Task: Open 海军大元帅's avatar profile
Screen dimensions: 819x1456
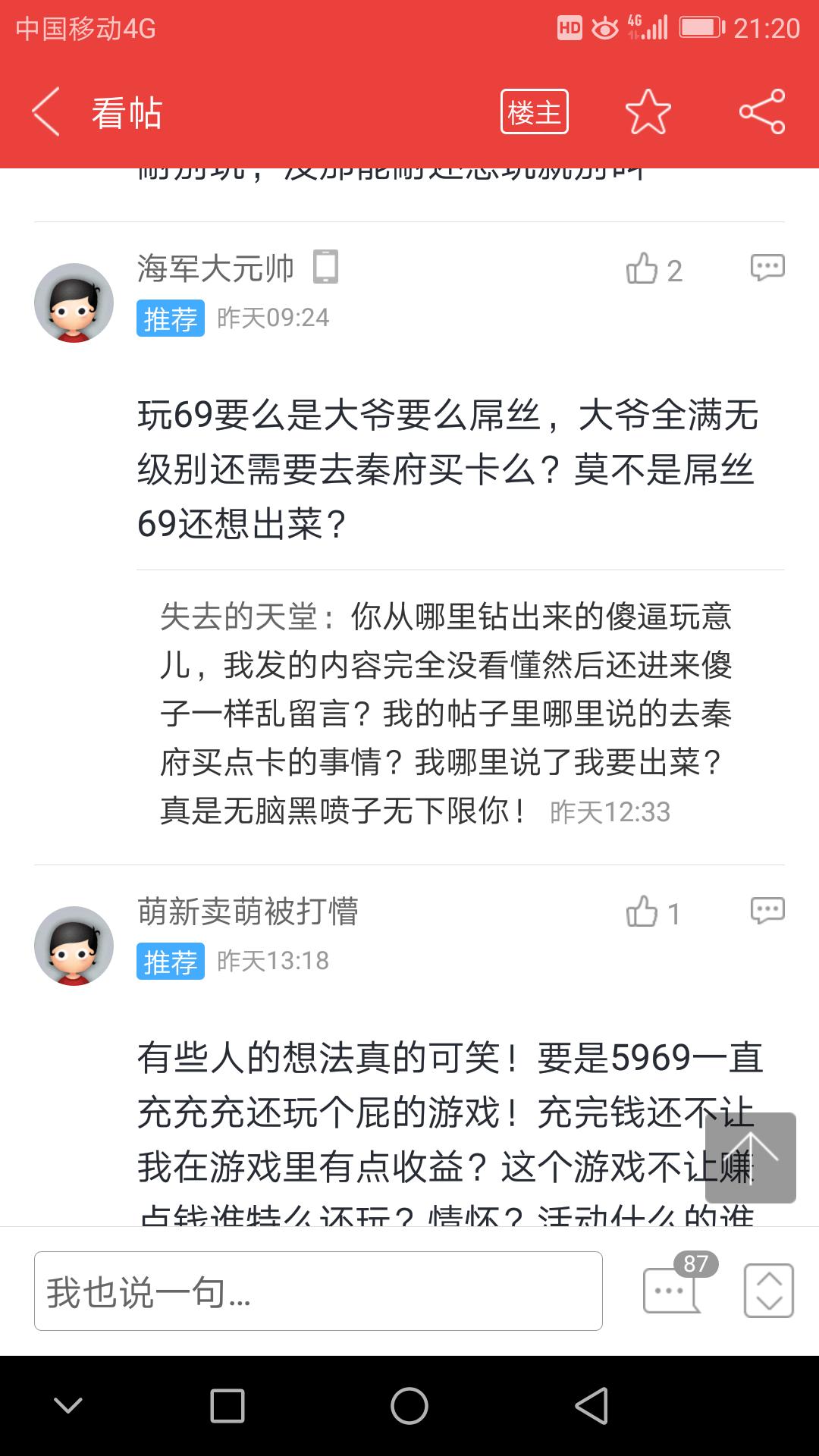Action: click(74, 303)
